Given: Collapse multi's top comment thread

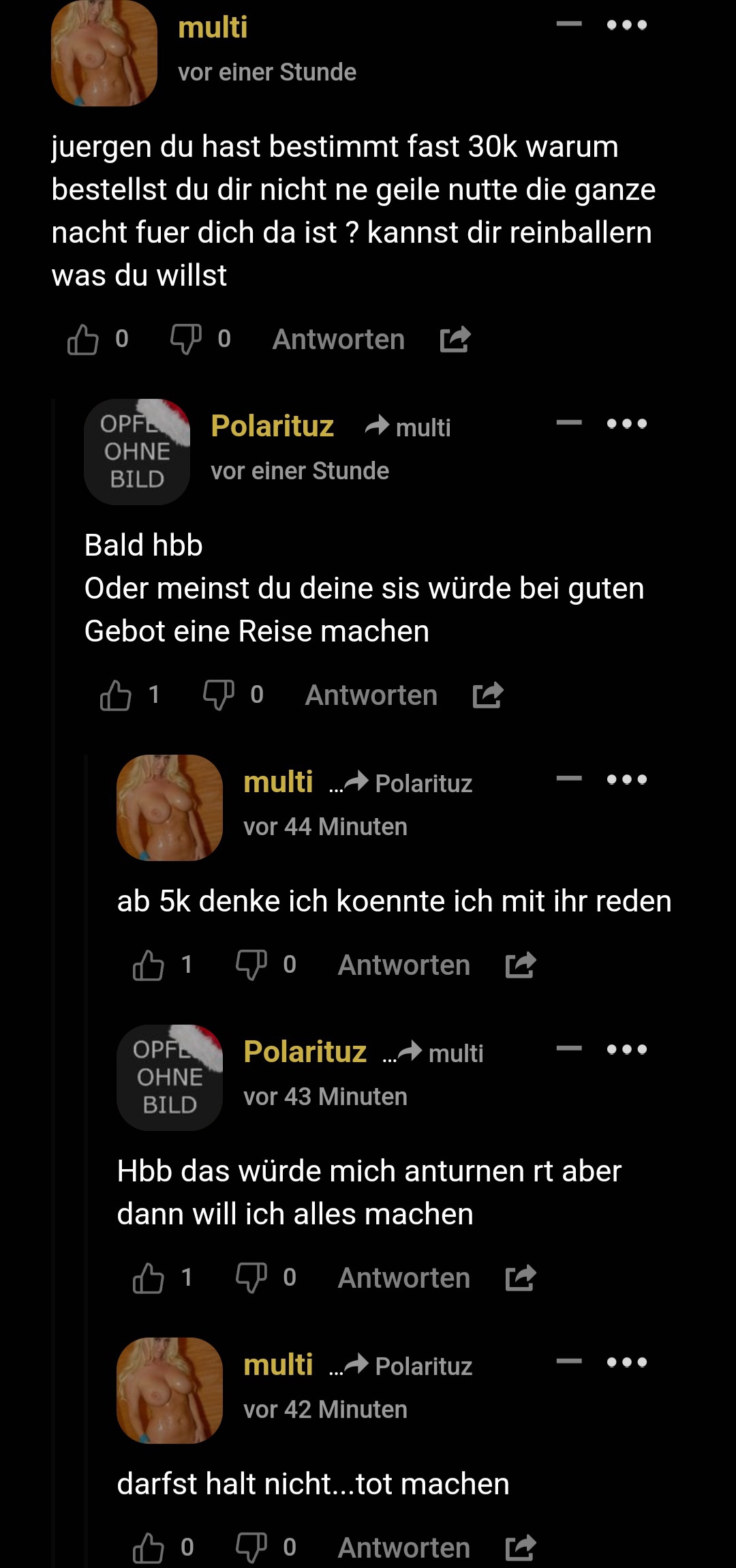Looking at the screenshot, I should (x=568, y=24).
